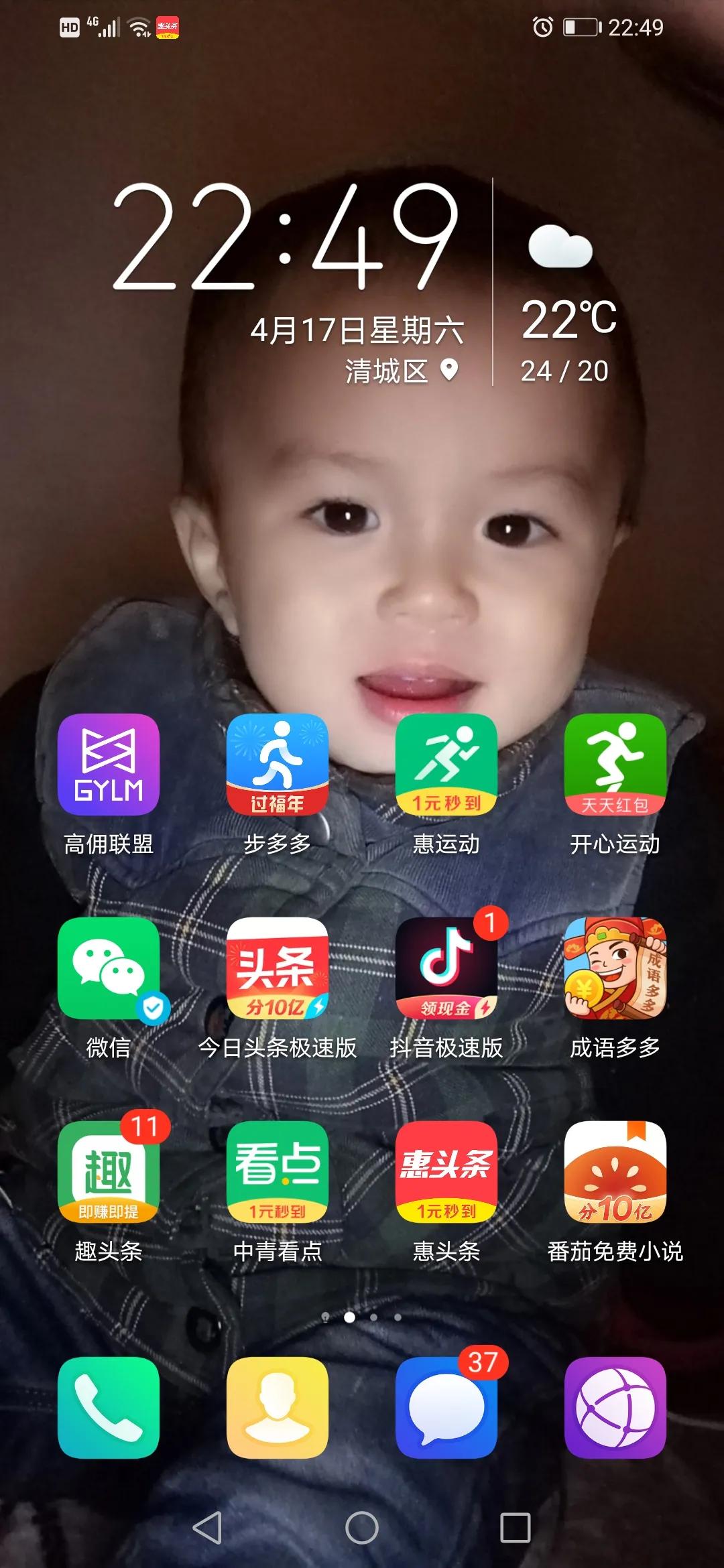Open the contacts app in the dock
The image size is (724, 1568).
coord(278,1408)
